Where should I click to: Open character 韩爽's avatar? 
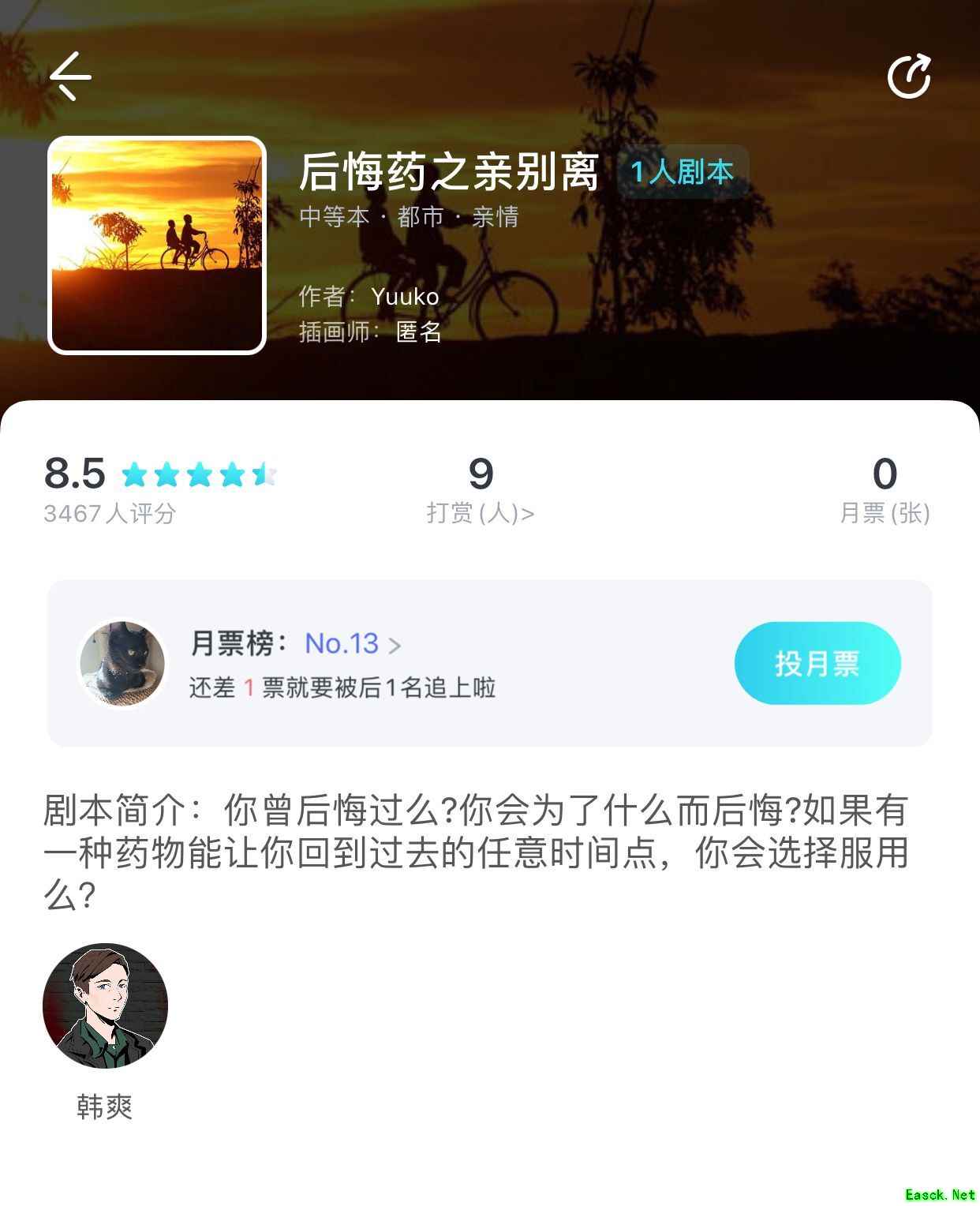[105, 1006]
